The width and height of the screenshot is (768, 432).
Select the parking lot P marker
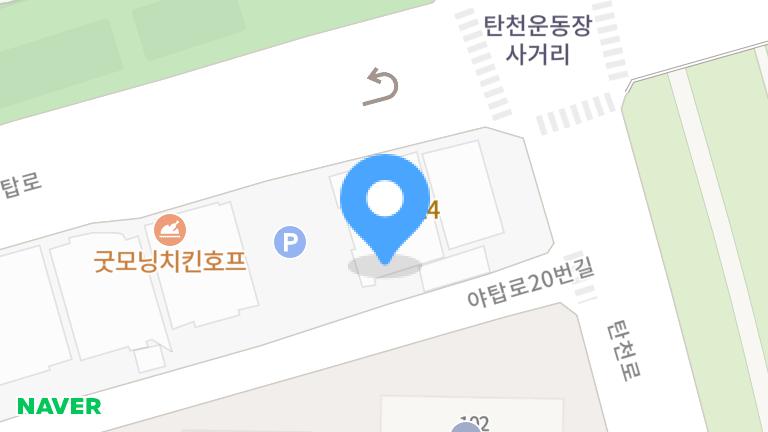pos(290,241)
